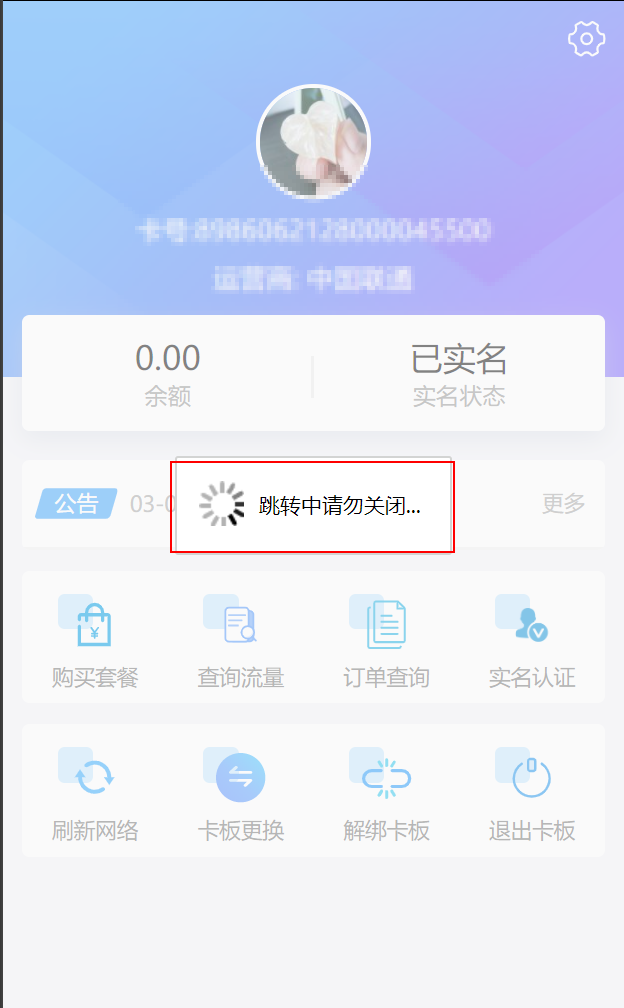Open the settings gear icon
The height and width of the screenshot is (1008, 624).
(586, 39)
